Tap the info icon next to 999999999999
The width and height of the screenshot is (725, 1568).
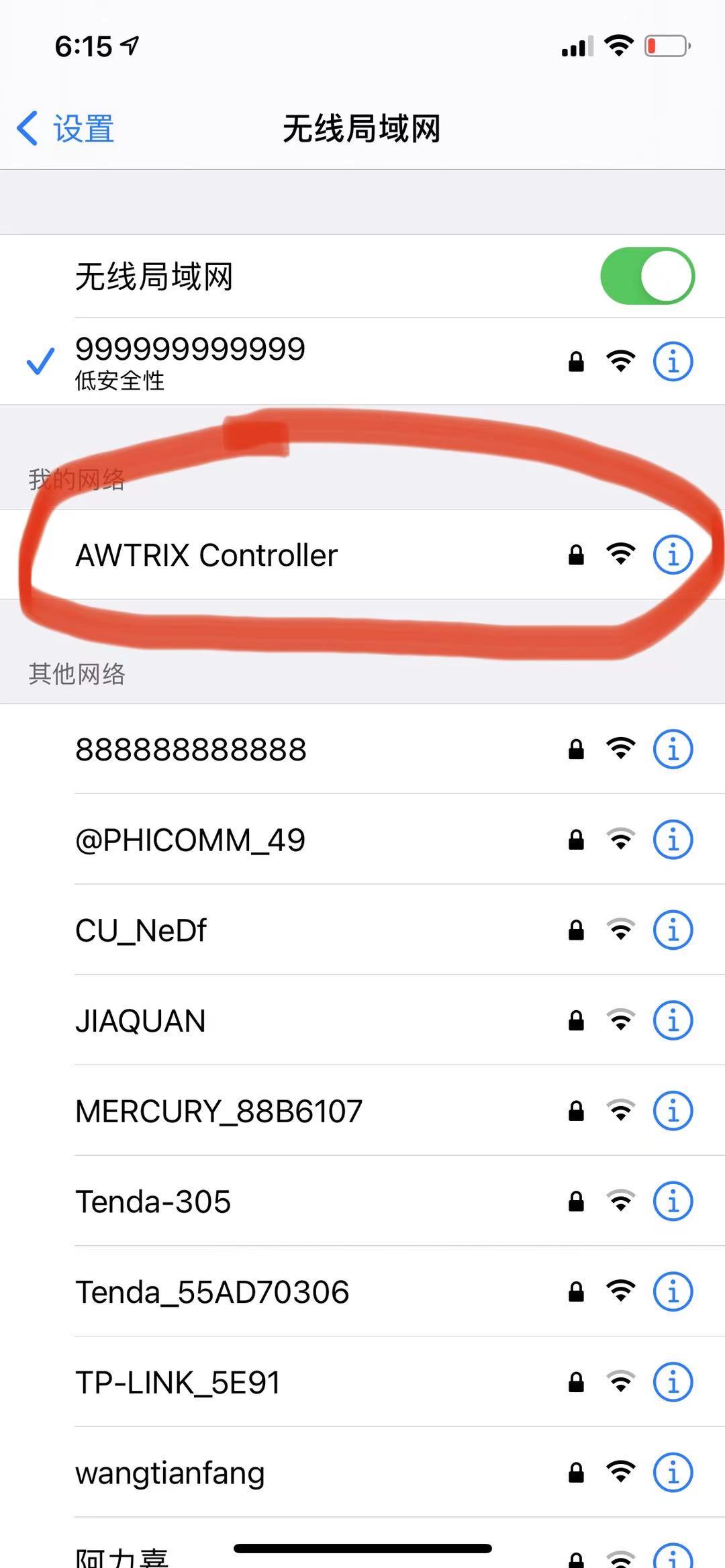pos(673,360)
